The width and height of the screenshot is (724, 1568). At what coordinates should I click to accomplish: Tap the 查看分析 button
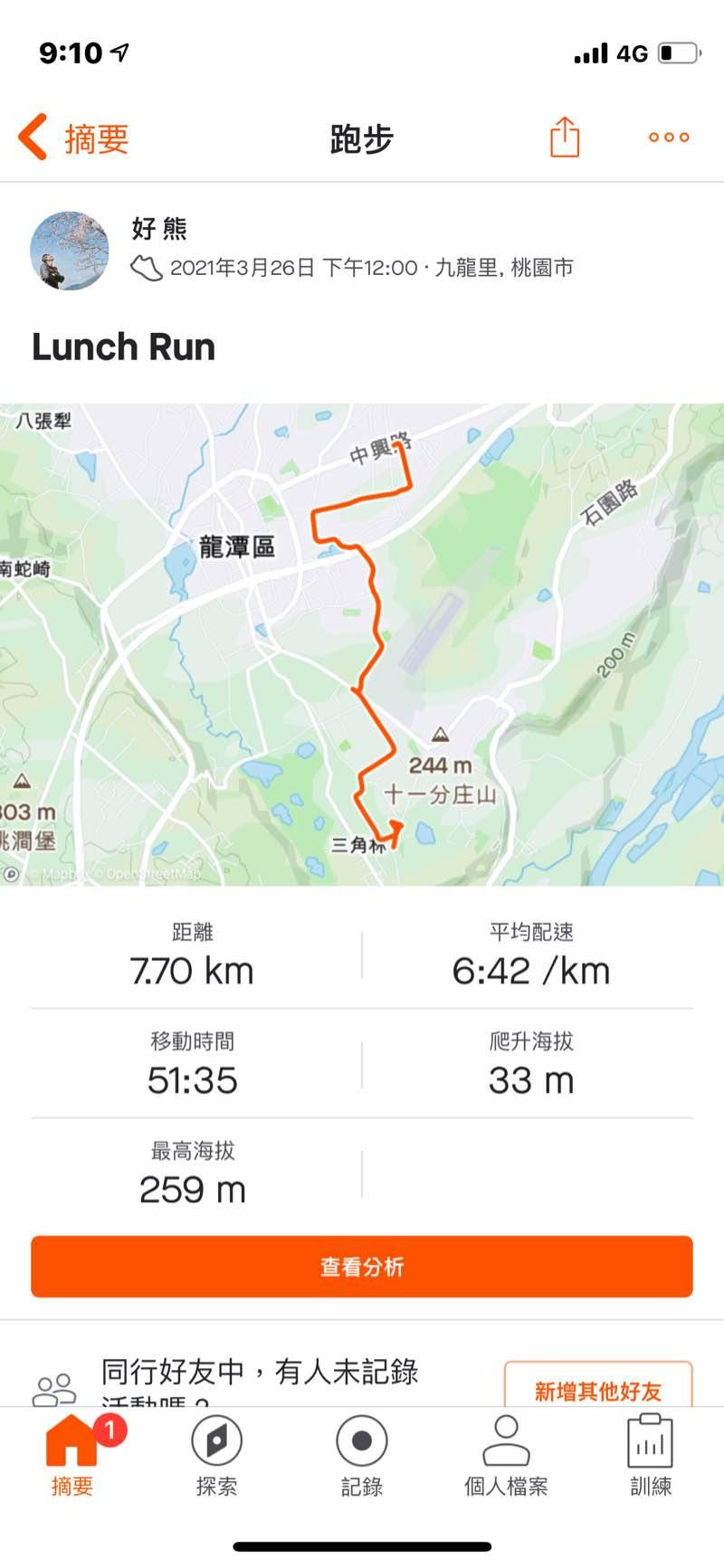362,1266
